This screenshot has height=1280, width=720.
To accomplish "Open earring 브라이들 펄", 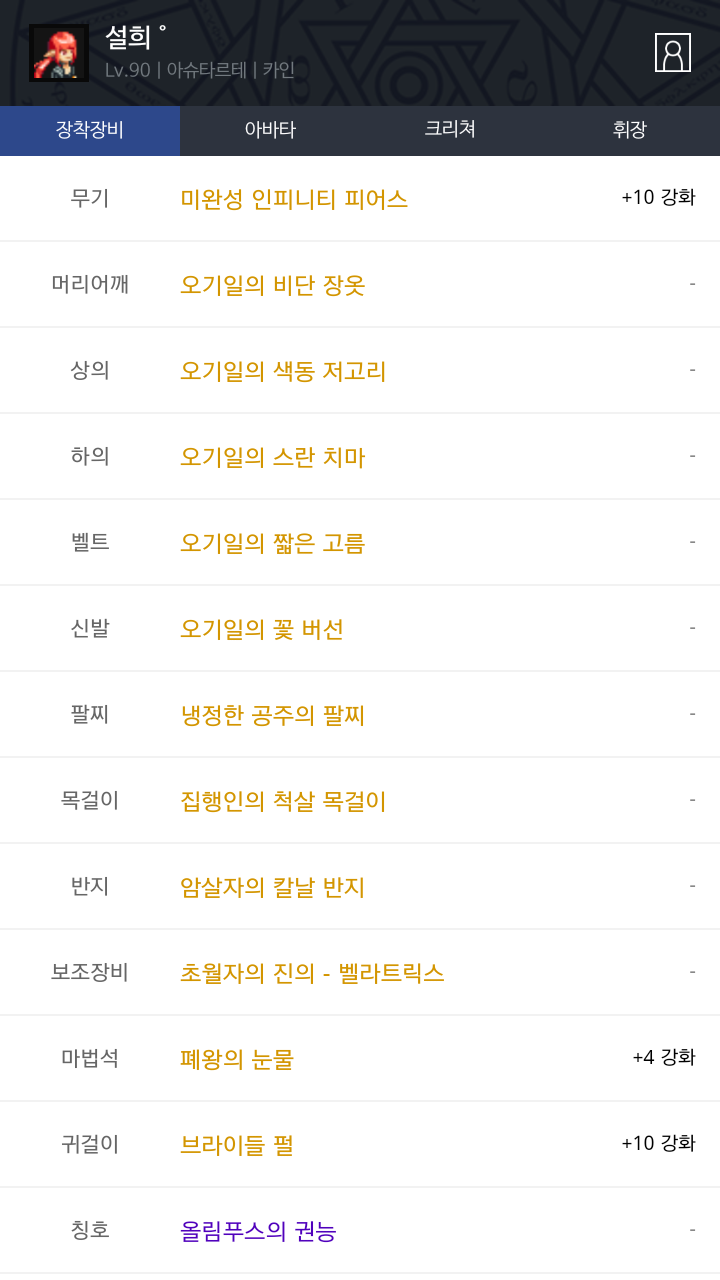I will coord(237,1145).
